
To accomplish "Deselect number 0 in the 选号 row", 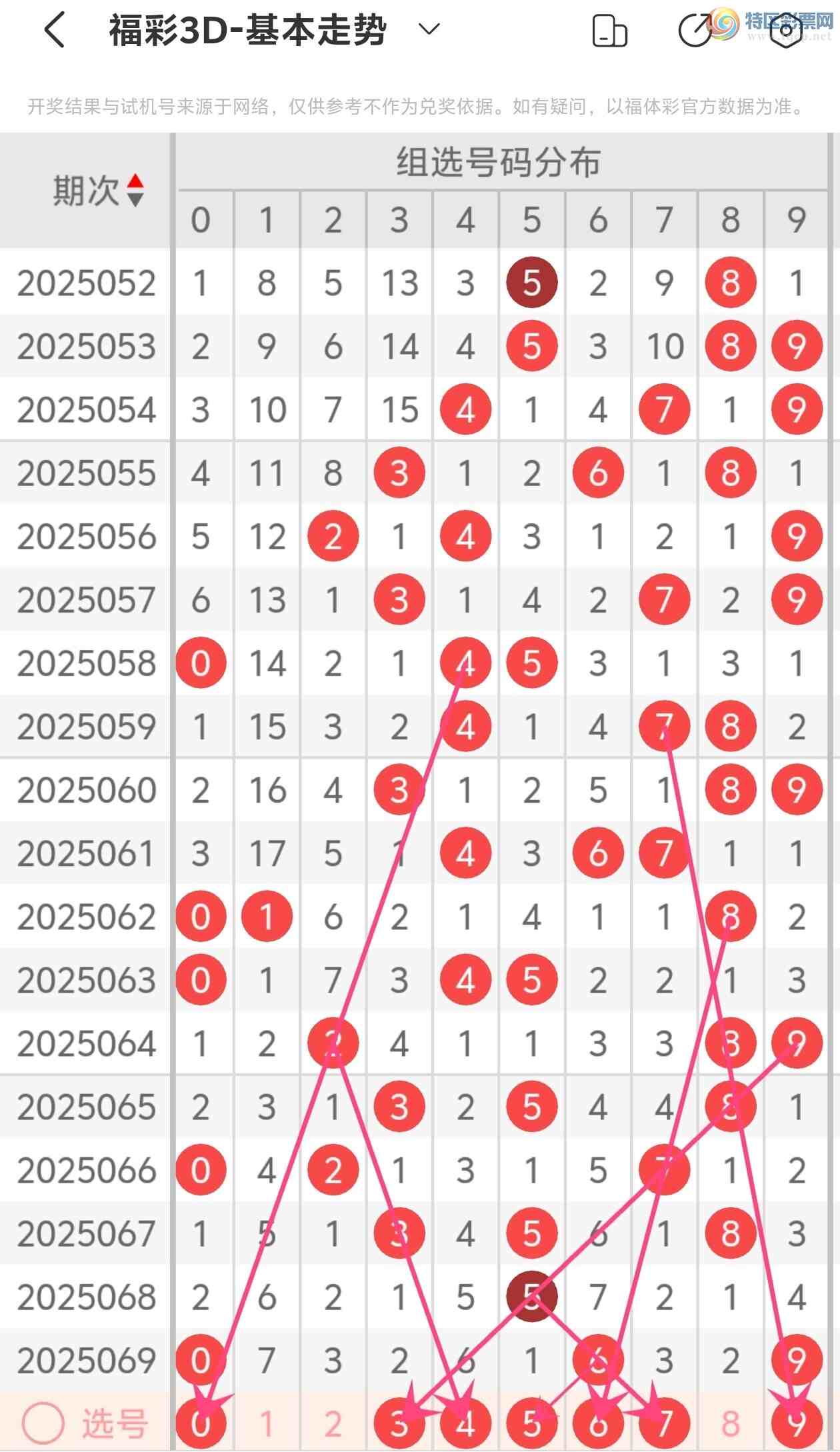I will (201, 1423).
